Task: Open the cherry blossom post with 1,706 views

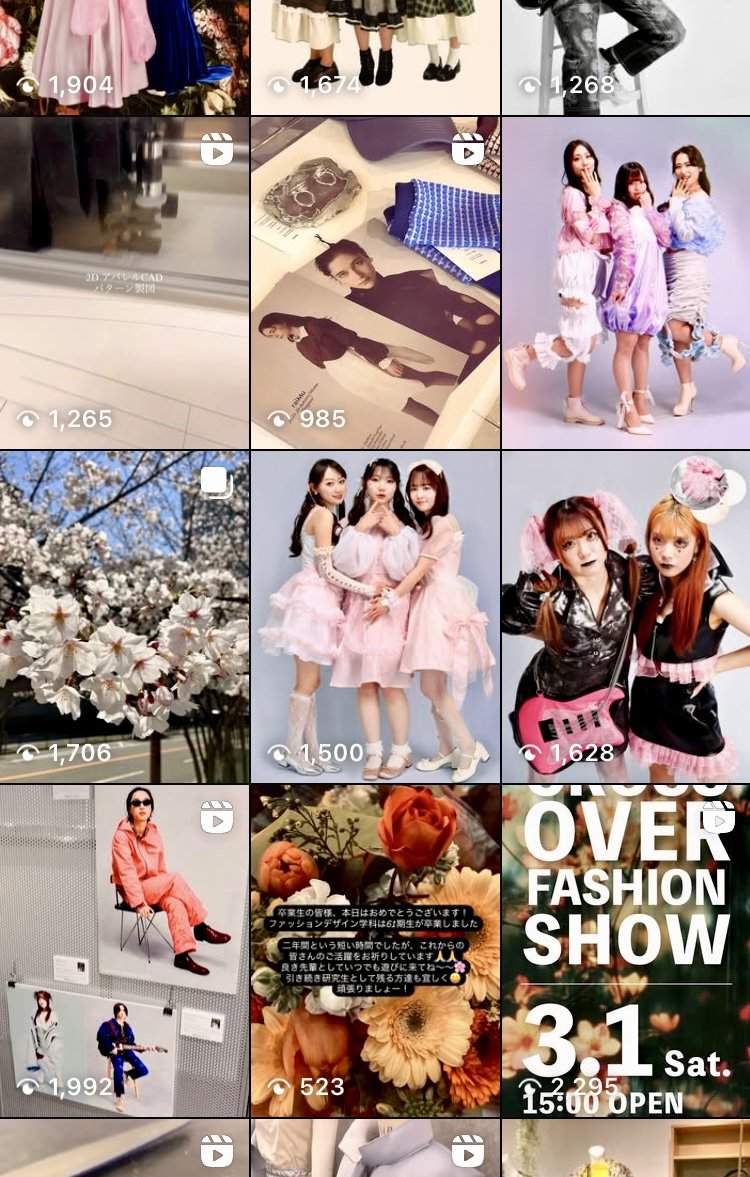Action: (124, 617)
